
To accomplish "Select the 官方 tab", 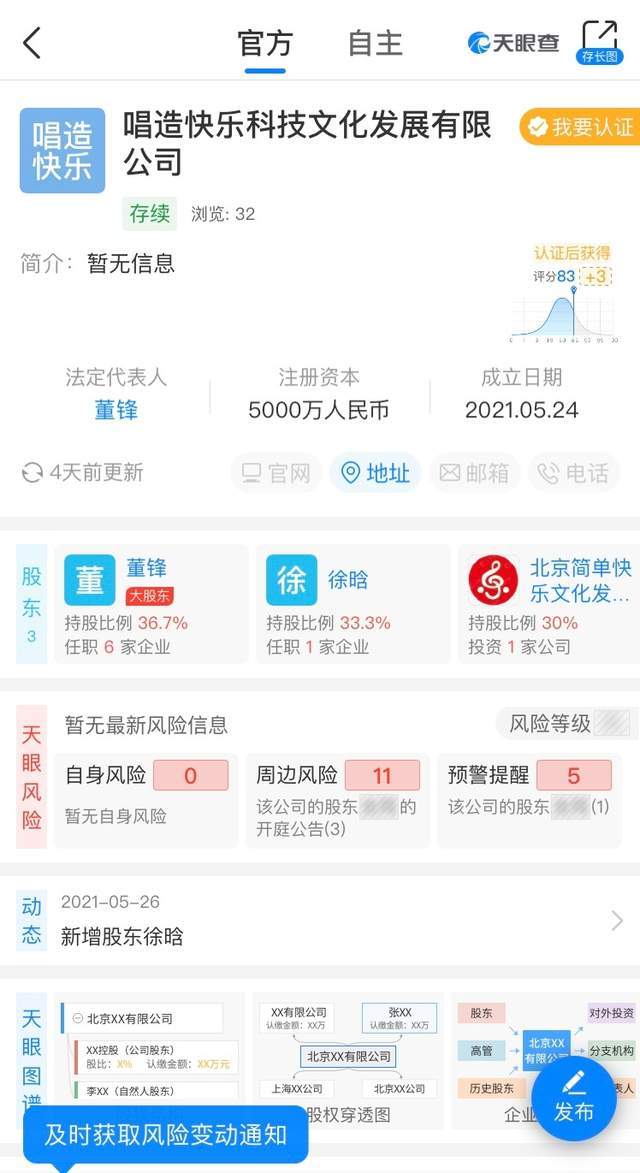I will [265, 43].
